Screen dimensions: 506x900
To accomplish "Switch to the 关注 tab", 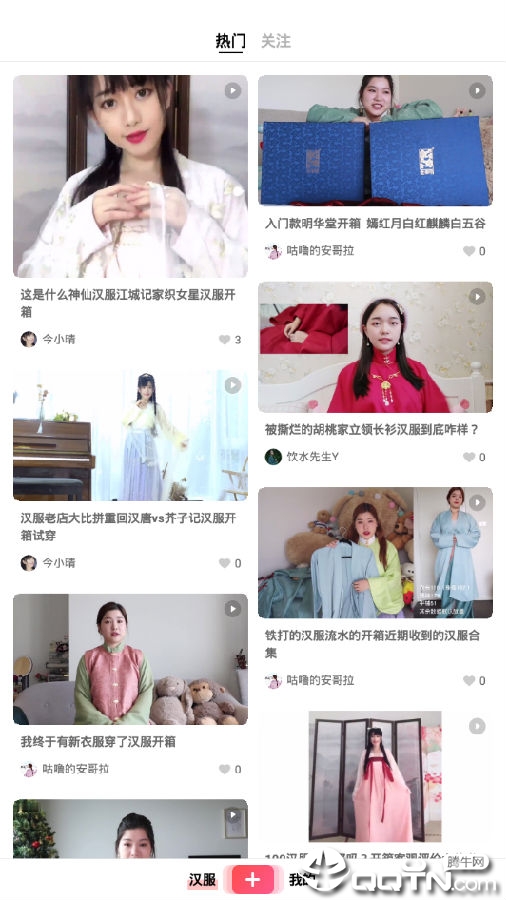I will click(276, 41).
